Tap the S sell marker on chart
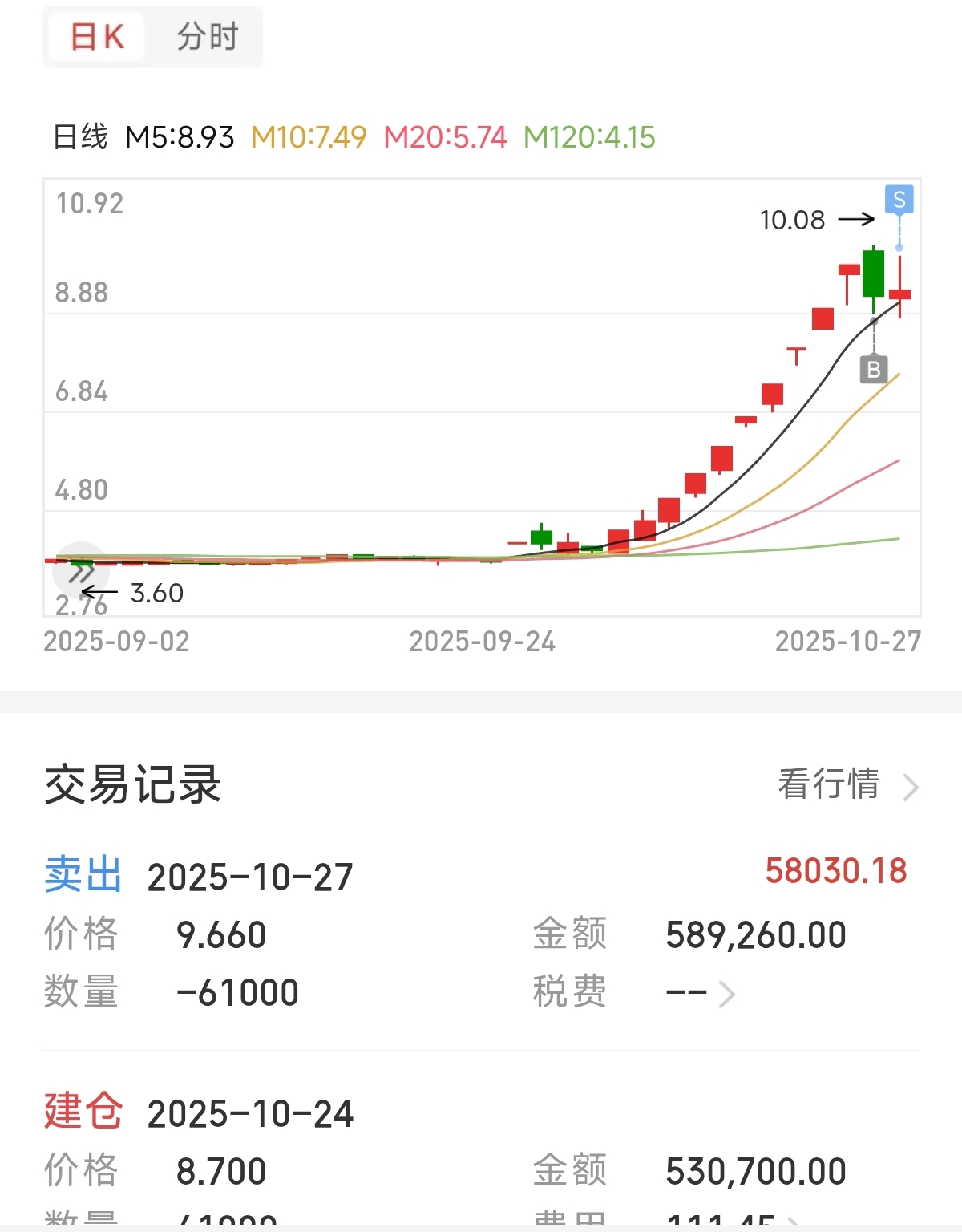This screenshot has width=962, height=1232. [x=899, y=199]
